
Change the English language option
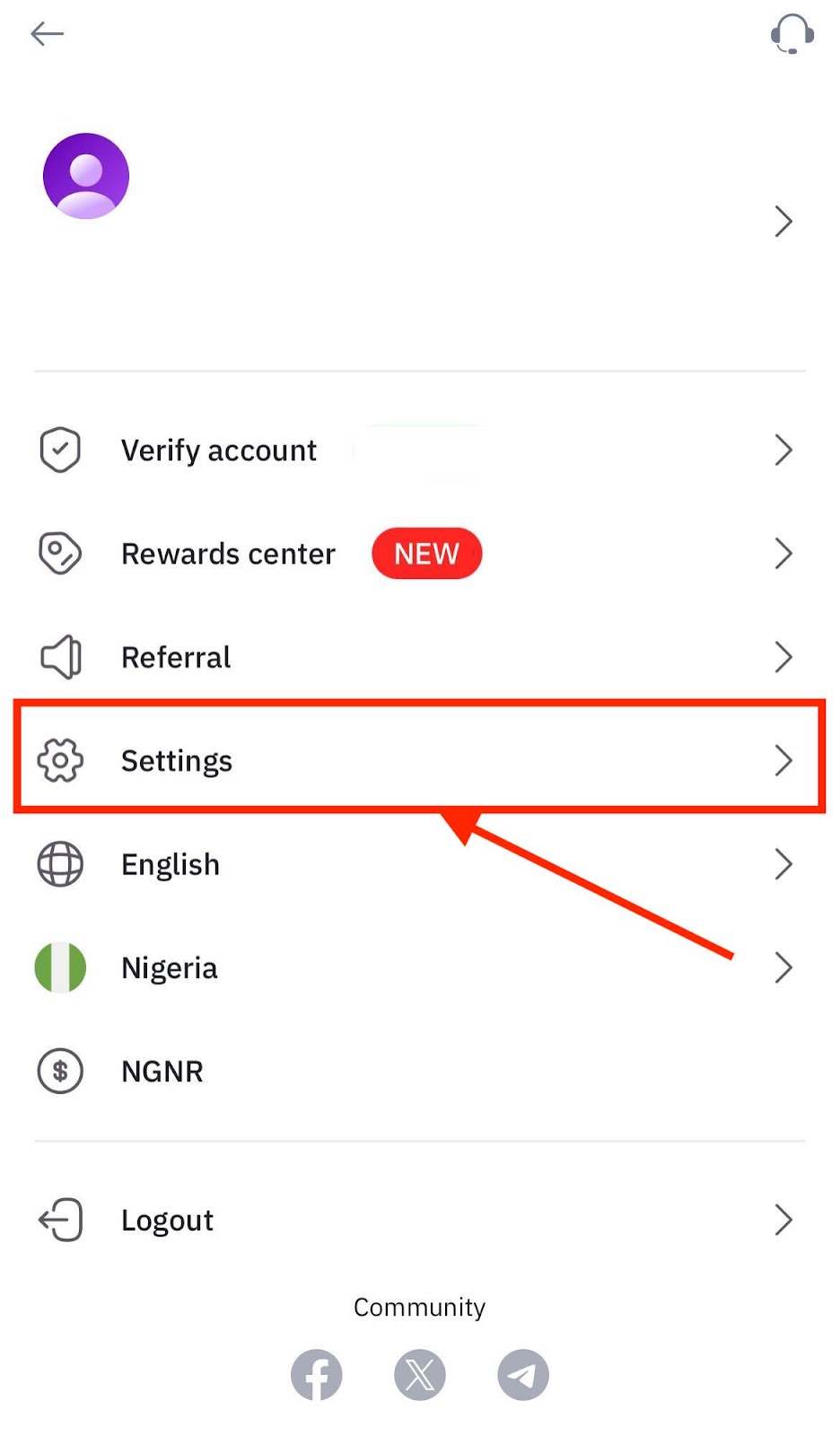click(x=171, y=864)
